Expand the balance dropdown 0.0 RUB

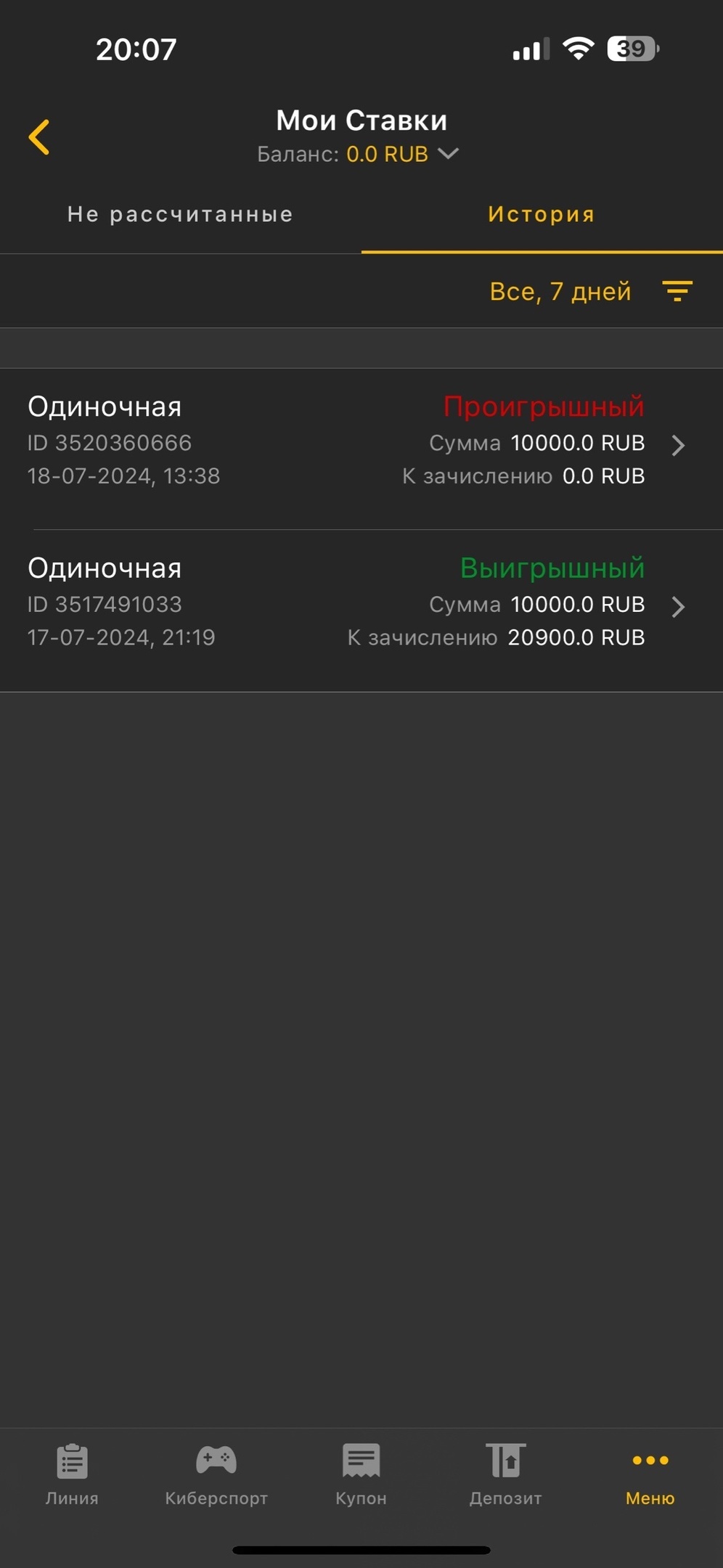pyautogui.click(x=402, y=154)
